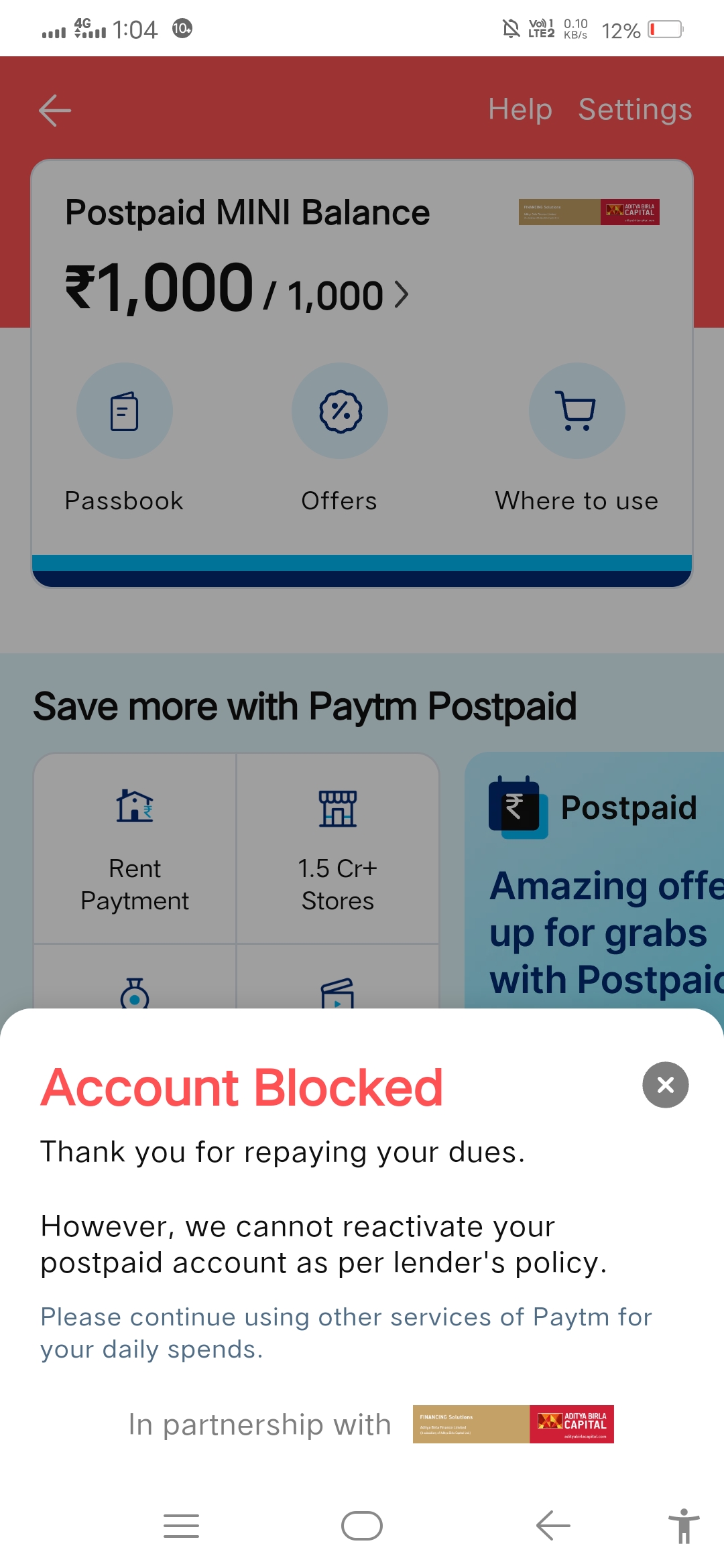Viewport: 724px width, 1568px height.
Task: Tap system home button
Action: coord(362,1526)
